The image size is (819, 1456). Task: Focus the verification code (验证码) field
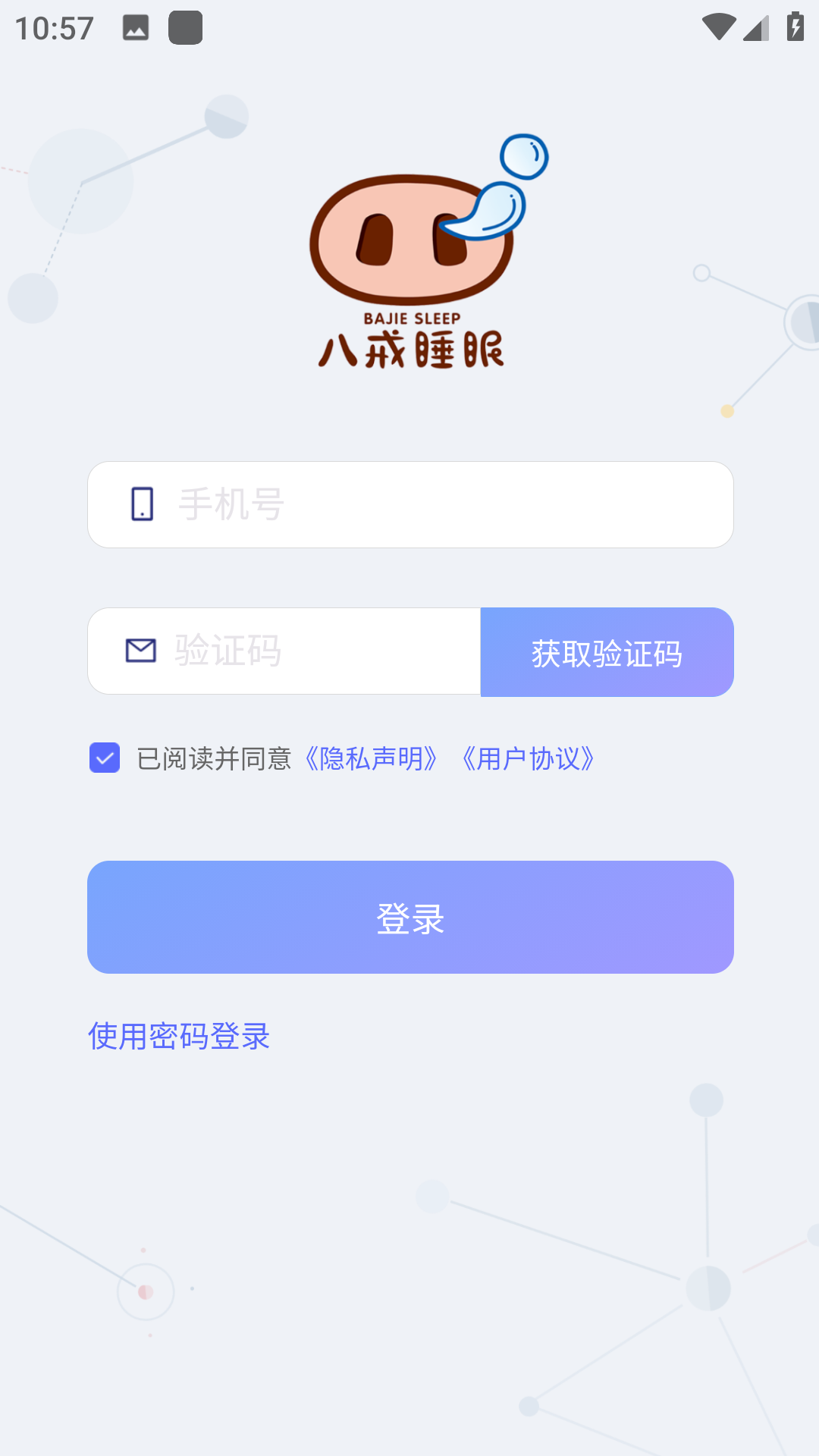303,651
